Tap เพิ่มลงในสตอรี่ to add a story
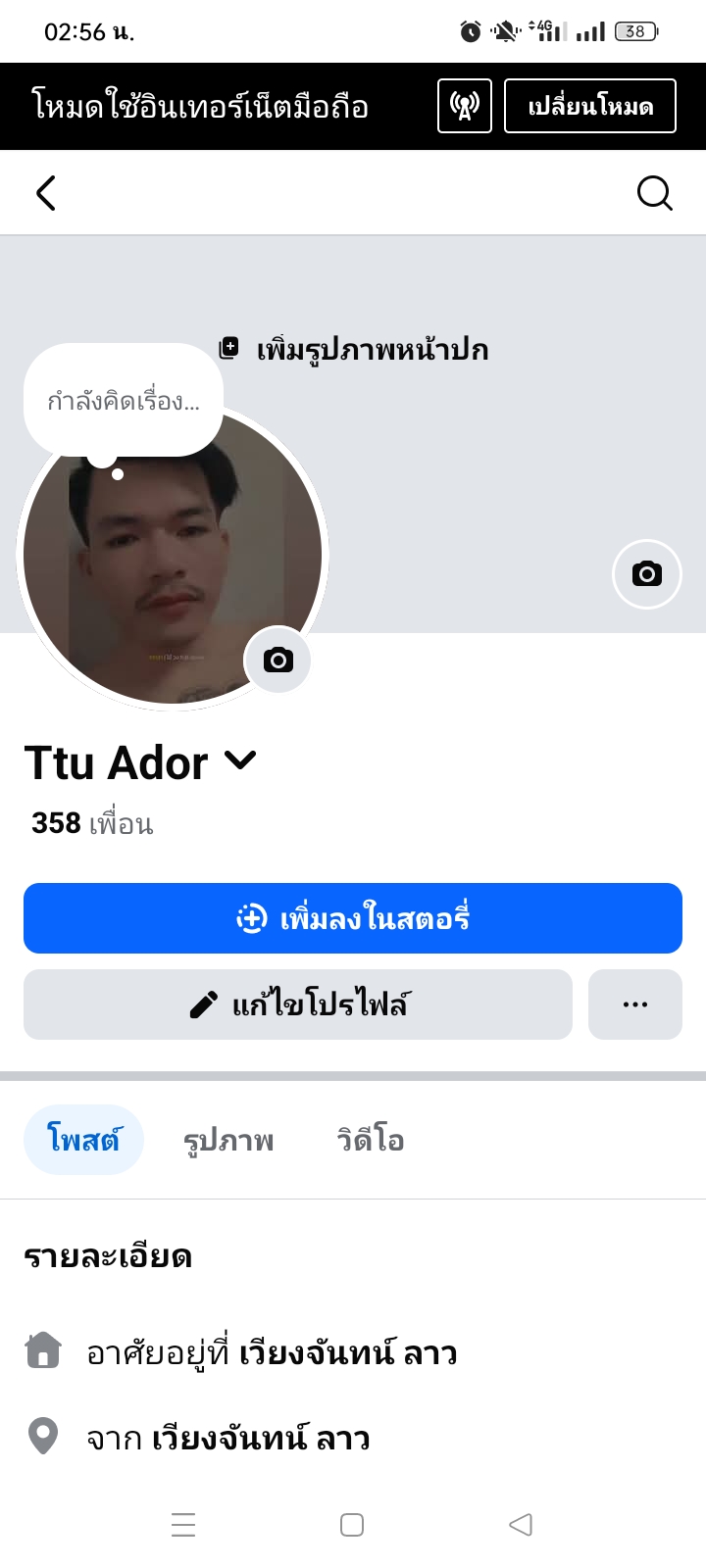Screen dimensions: 706x1568 [x=353, y=918]
